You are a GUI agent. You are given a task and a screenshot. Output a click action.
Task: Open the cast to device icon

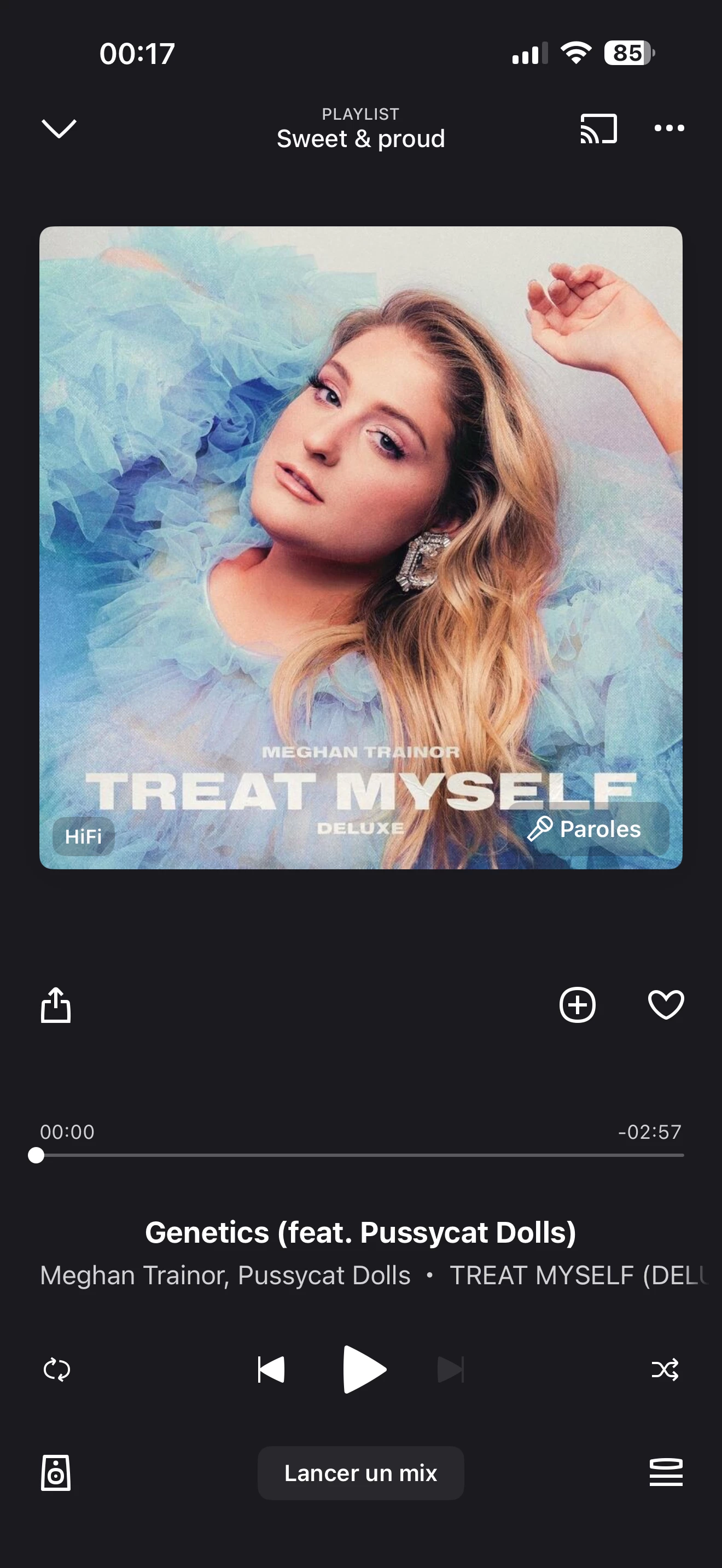coord(598,128)
